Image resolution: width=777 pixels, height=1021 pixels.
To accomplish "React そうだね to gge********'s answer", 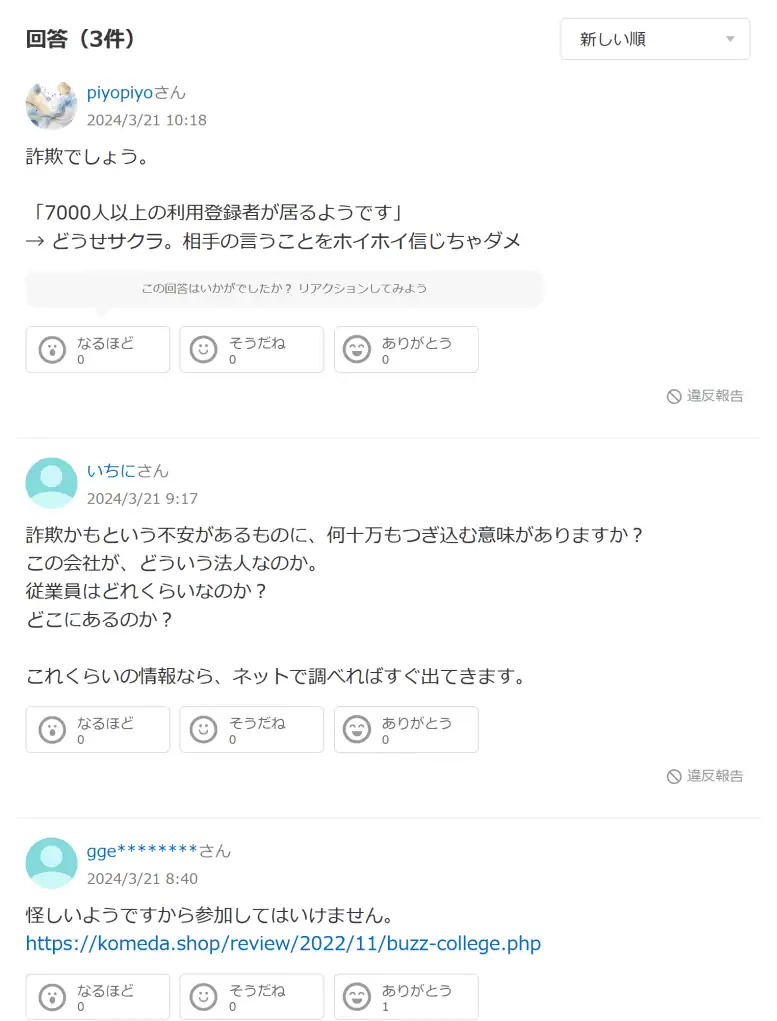I will click(x=251, y=996).
